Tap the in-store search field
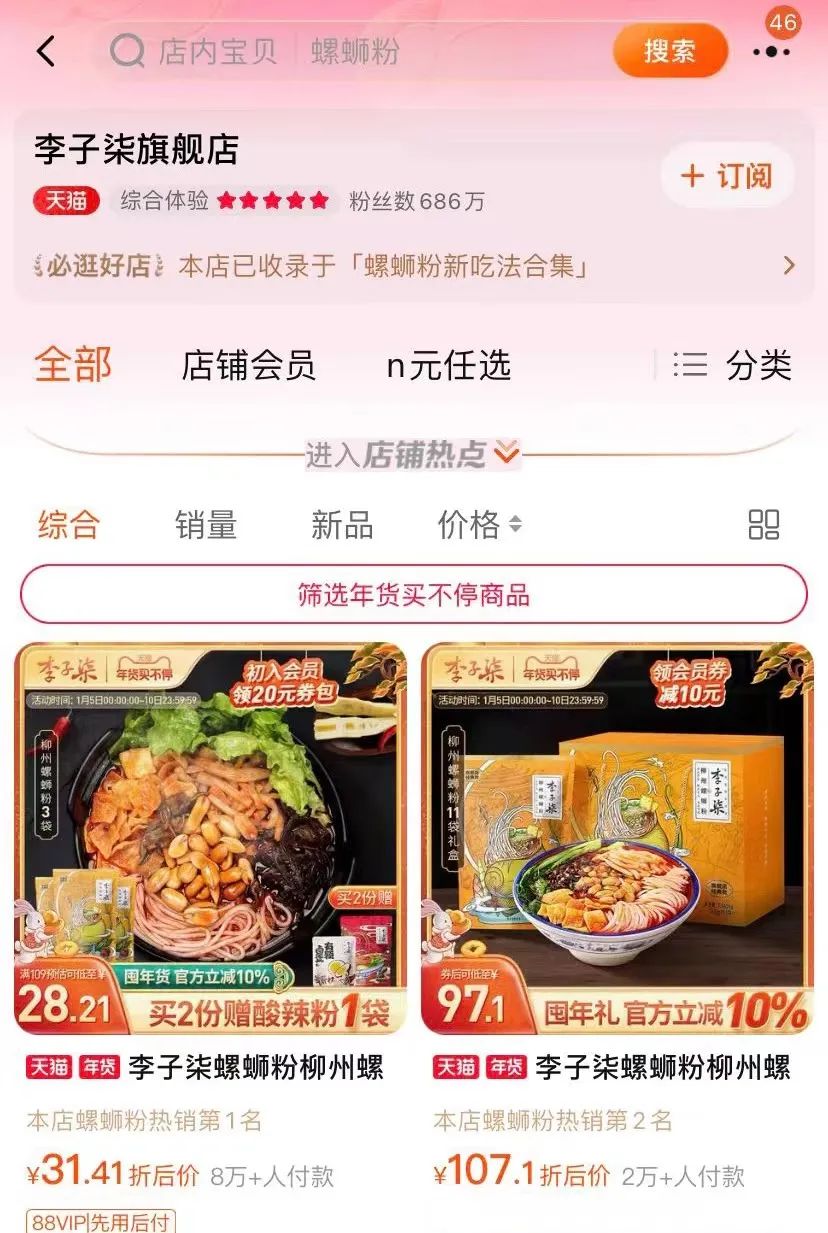Image resolution: width=828 pixels, height=1233 pixels. pyautogui.click(x=380, y=51)
